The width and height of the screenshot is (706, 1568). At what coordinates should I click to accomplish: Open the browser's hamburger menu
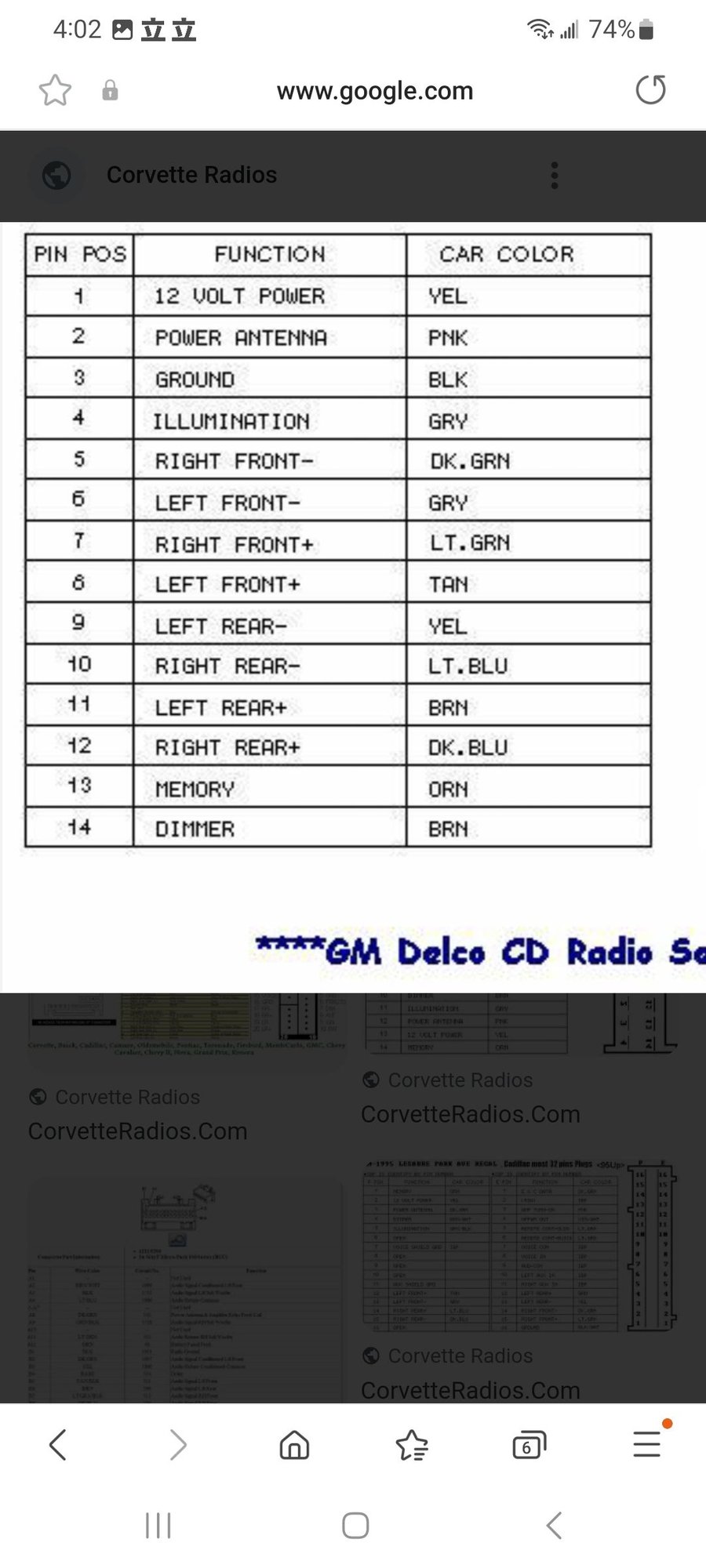pyautogui.click(x=647, y=1444)
